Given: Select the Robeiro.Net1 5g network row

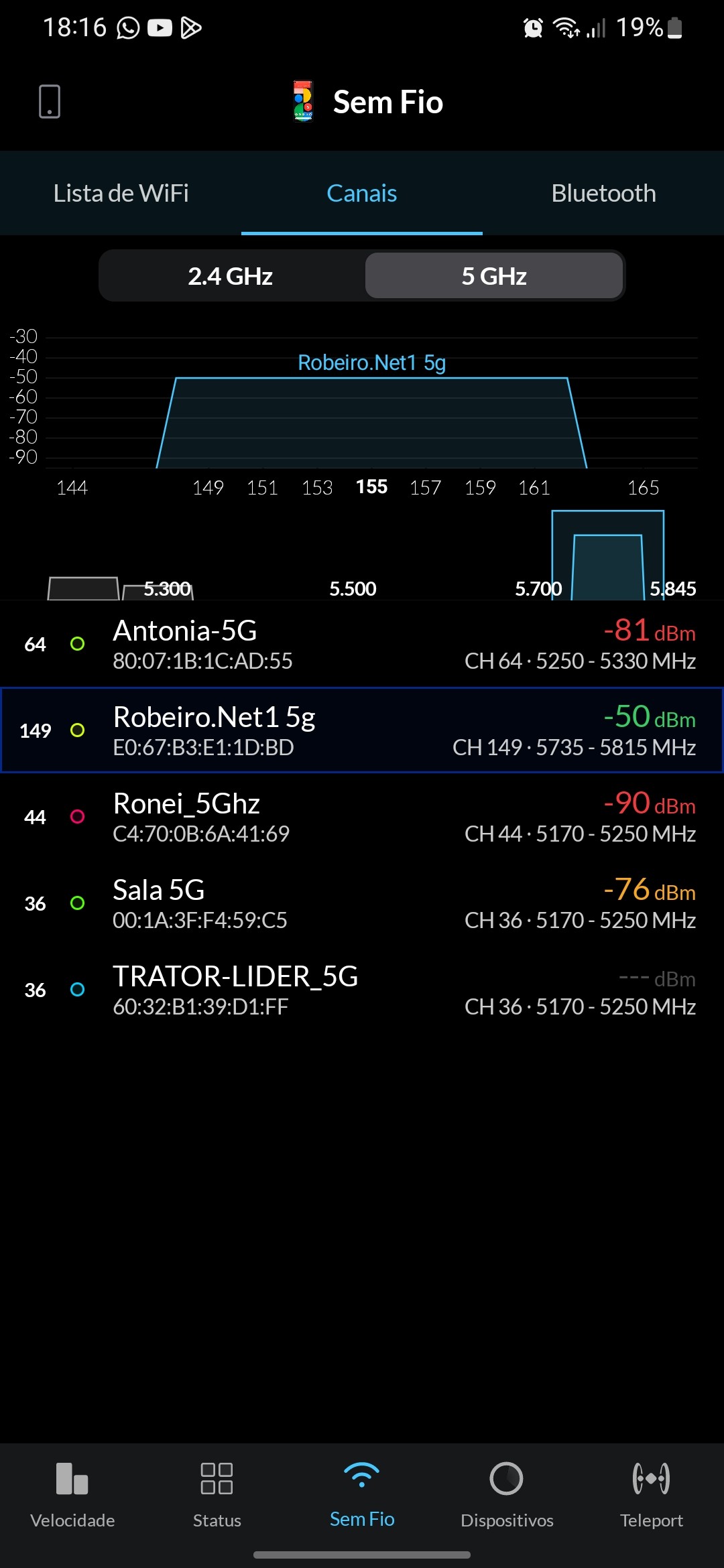Looking at the screenshot, I should click(362, 730).
